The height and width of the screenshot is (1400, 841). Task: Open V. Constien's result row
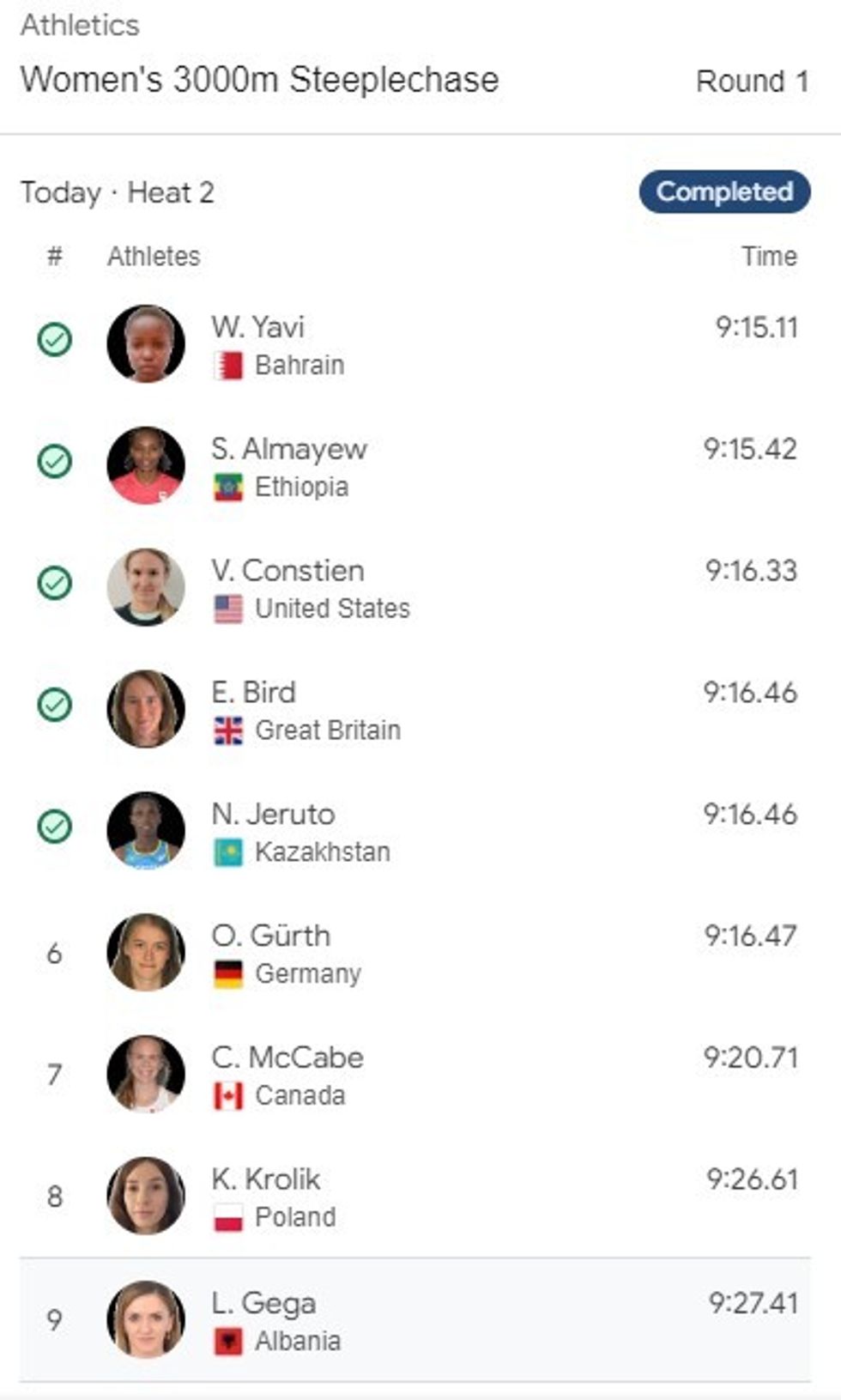coord(287,572)
